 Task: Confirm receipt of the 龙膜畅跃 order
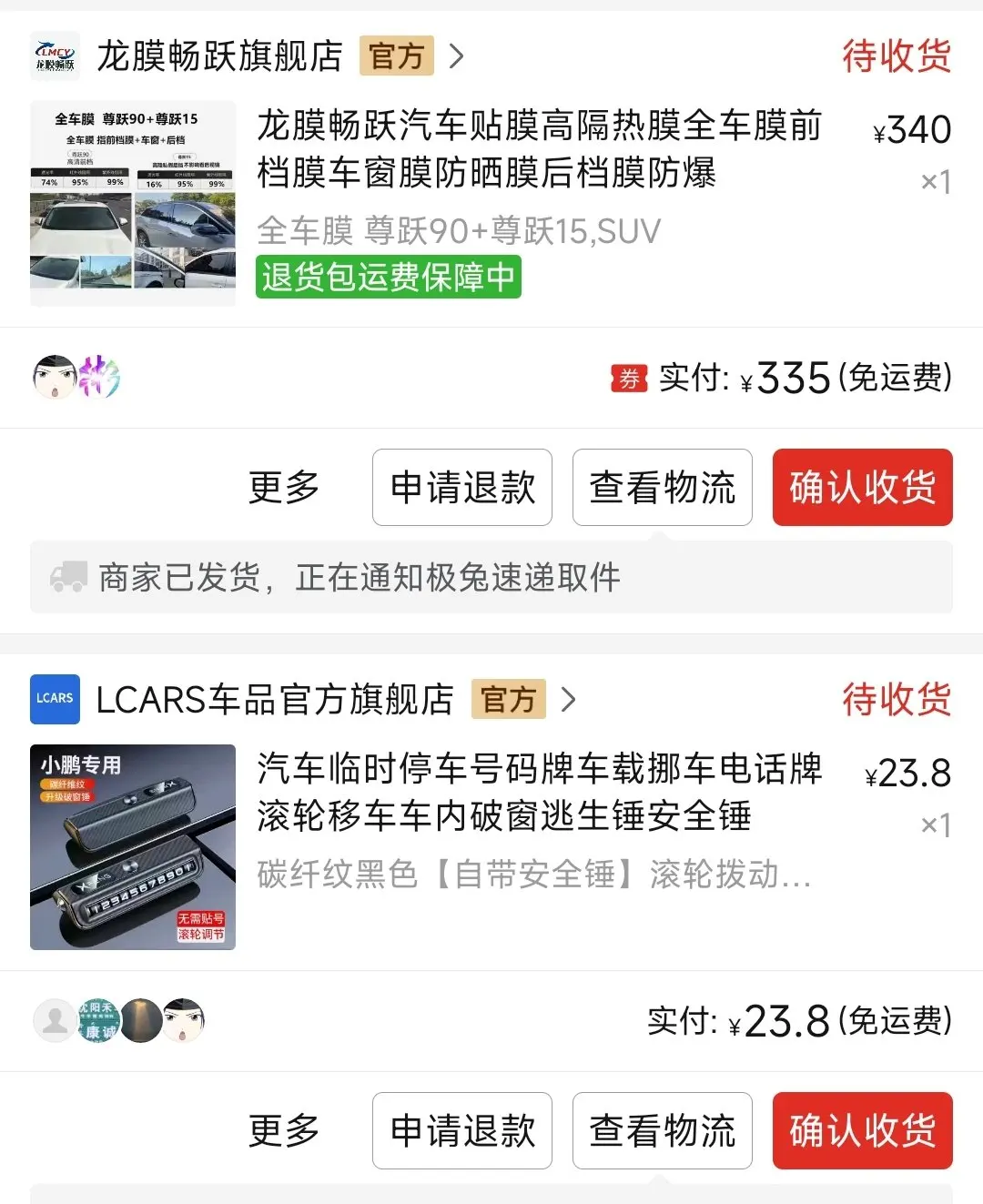pos(862,487)
